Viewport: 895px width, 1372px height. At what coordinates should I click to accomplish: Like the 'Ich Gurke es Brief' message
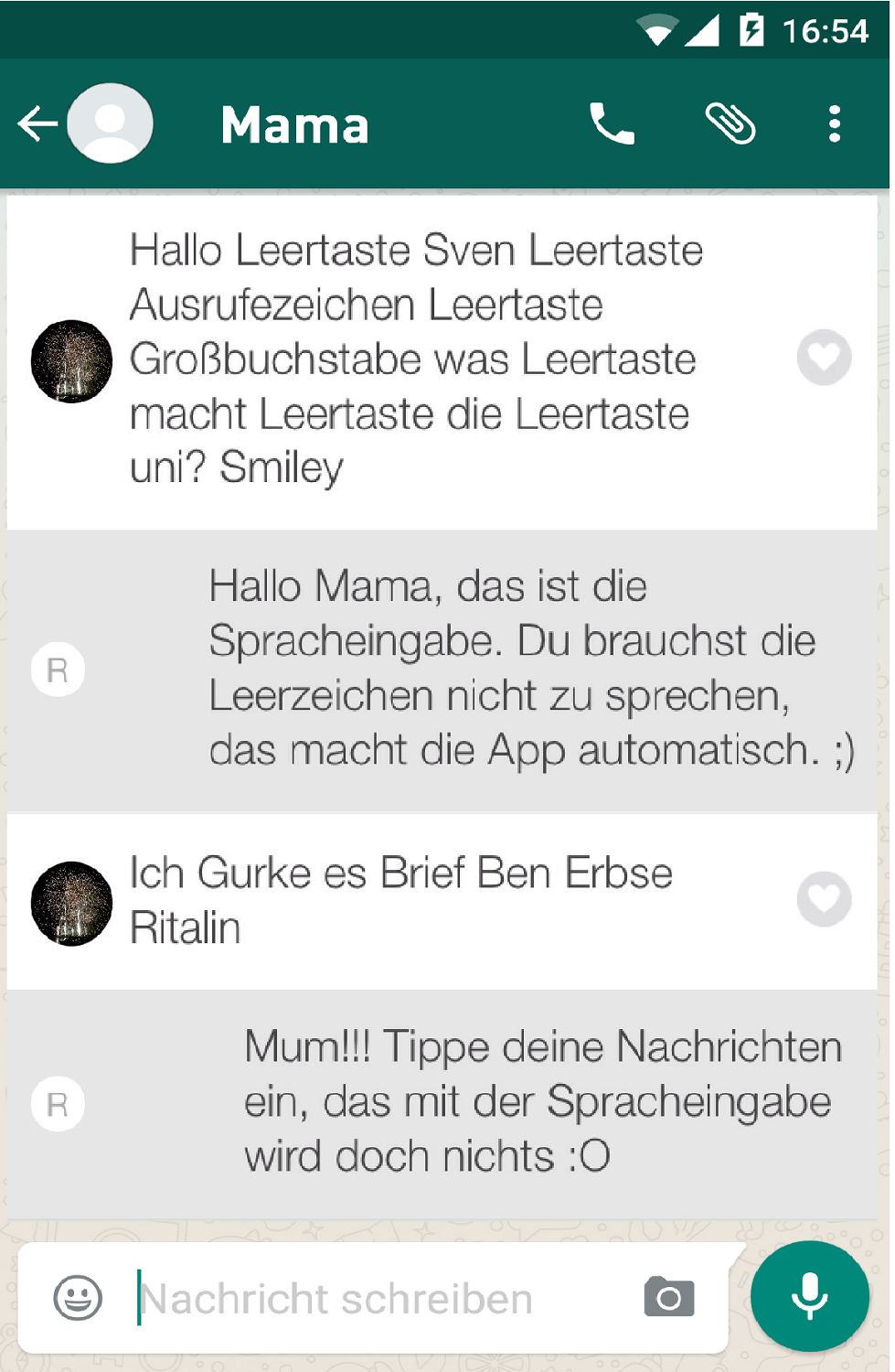[824, 899]
